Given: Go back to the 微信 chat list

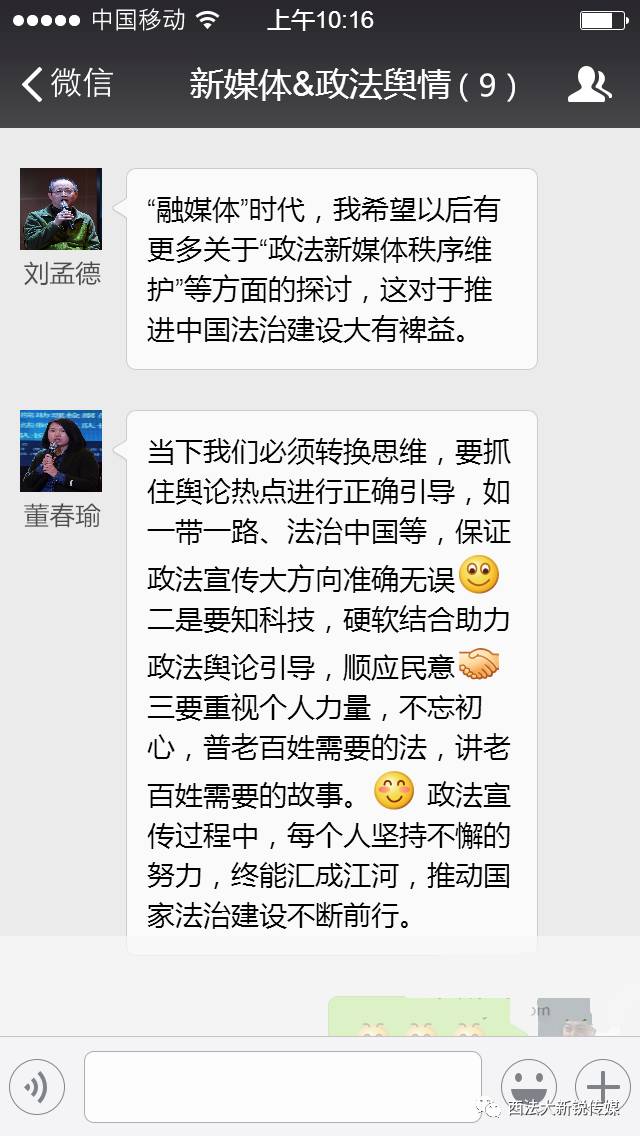Looking at the screenshot, I should pyautogui.click(x=66, y=85).
